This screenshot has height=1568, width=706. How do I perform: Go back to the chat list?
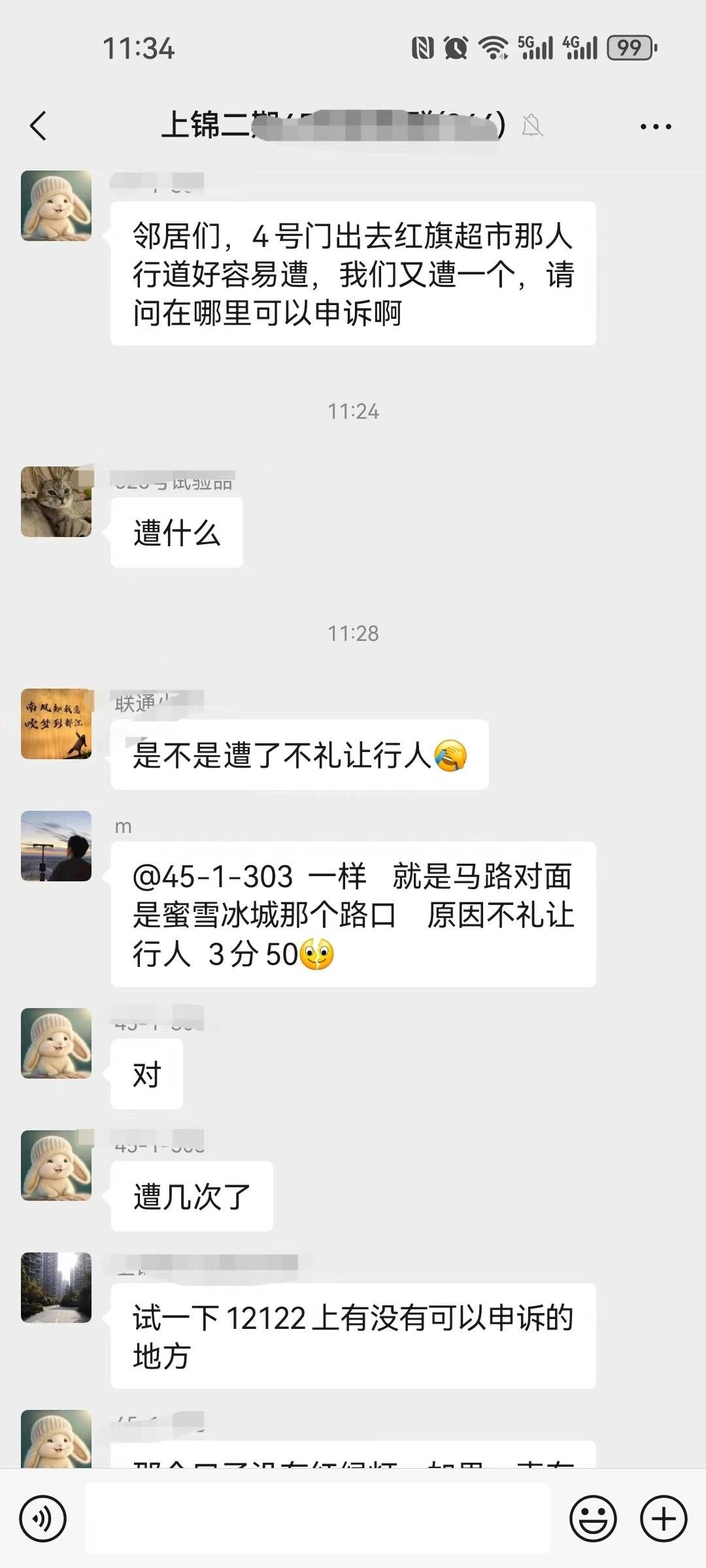(39, 125)
